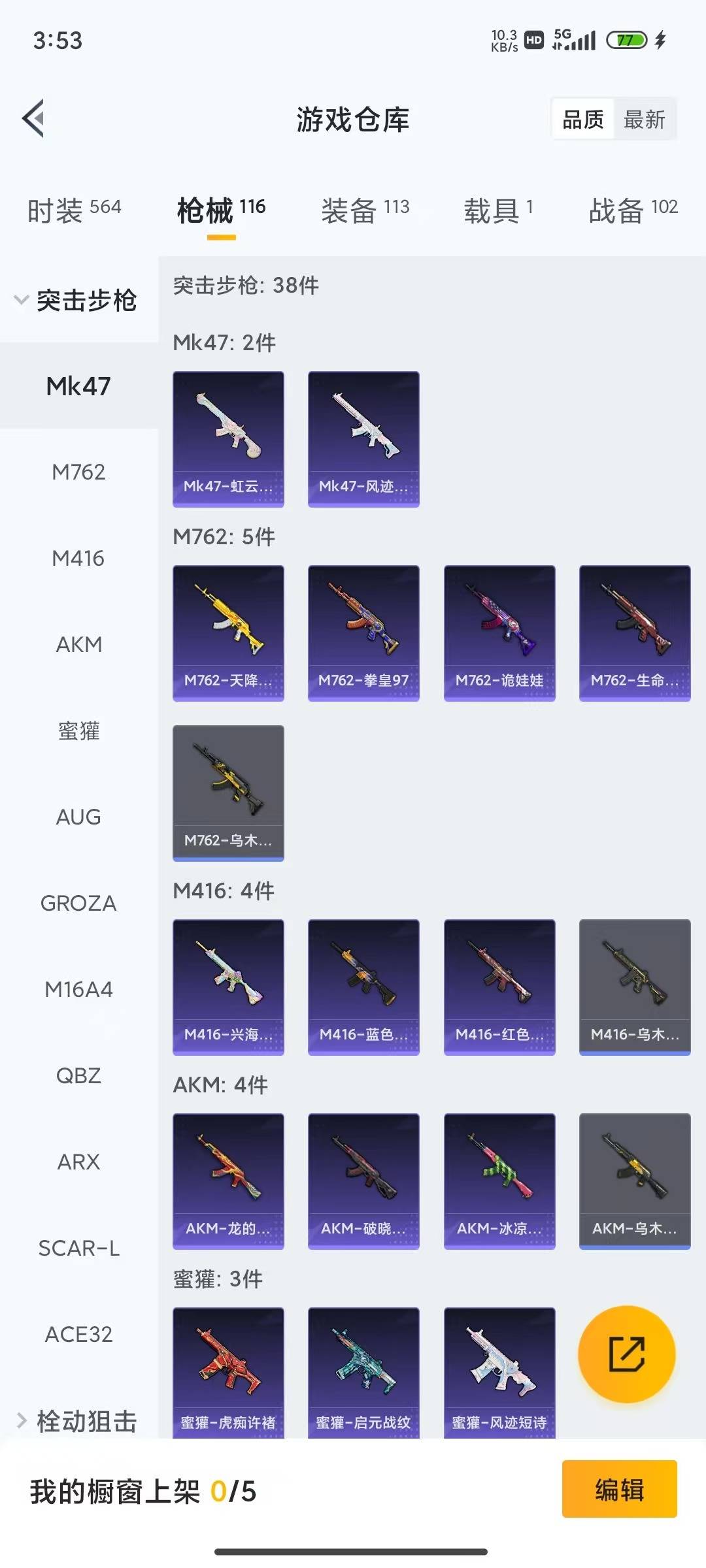
Task: Open the 装备 tab
Action: point(365,210)
